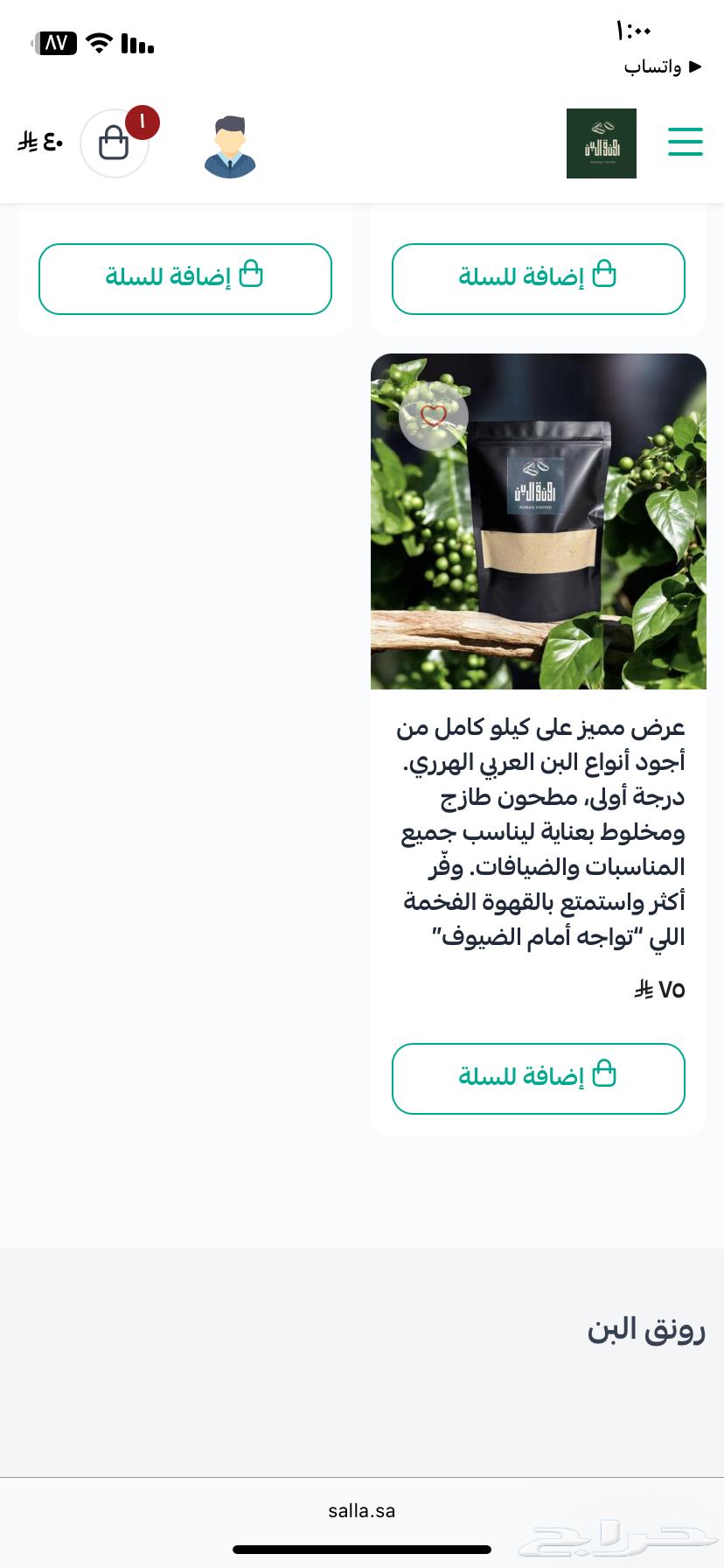724x1568 pixels.
Task: Open the shopping cart icon
Action: pyautogui.click(x=115, y=143)
